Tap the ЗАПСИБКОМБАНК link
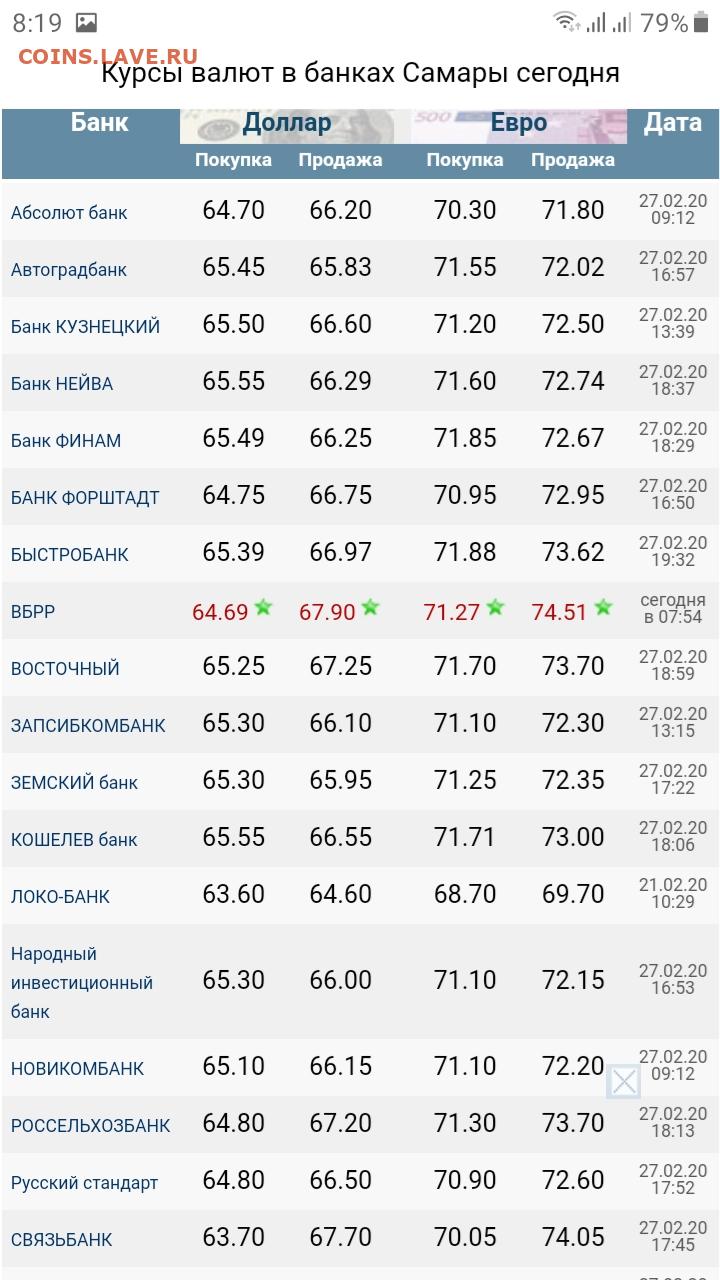The width and height of the screenshot is (720, 1280). pos(88,725)
